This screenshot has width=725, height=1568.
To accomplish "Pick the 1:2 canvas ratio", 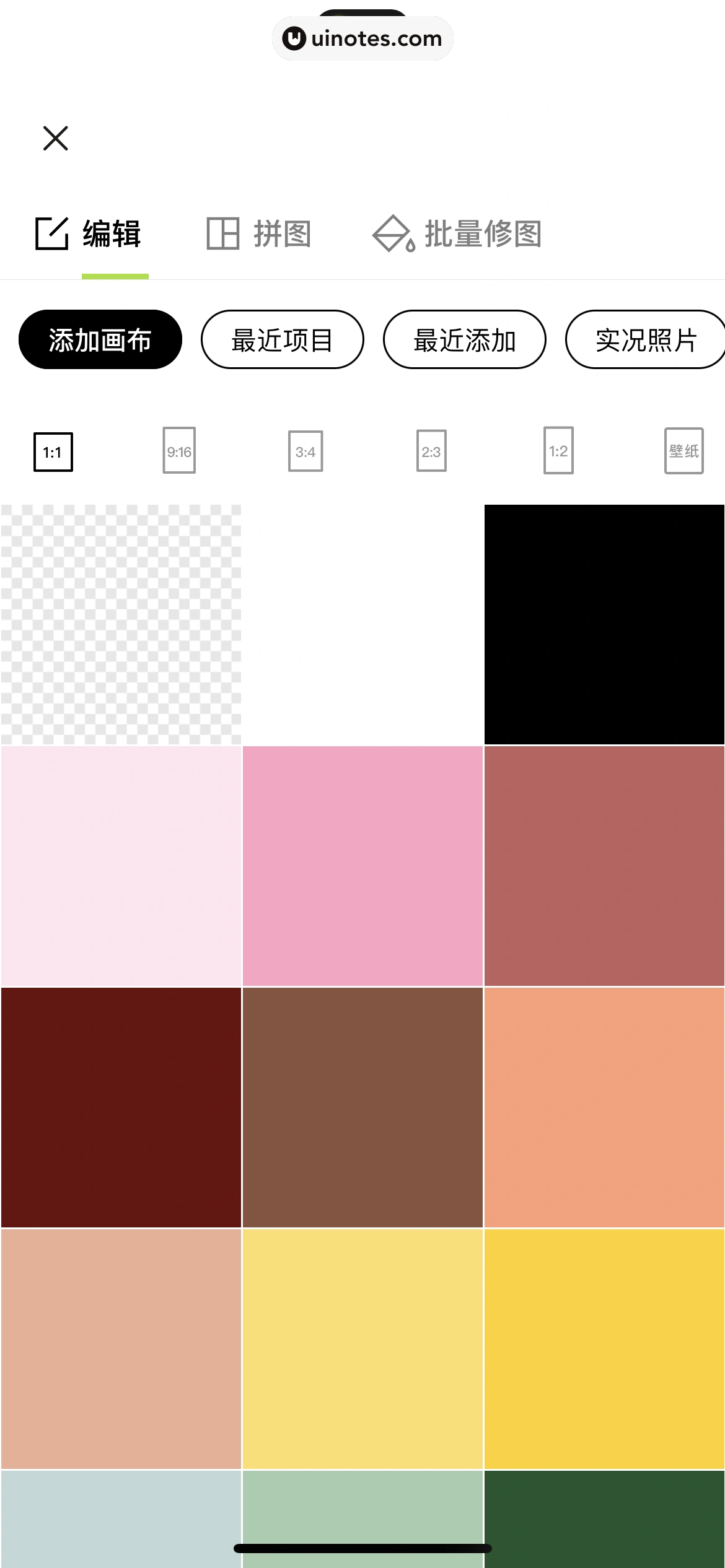I will 558,451.
